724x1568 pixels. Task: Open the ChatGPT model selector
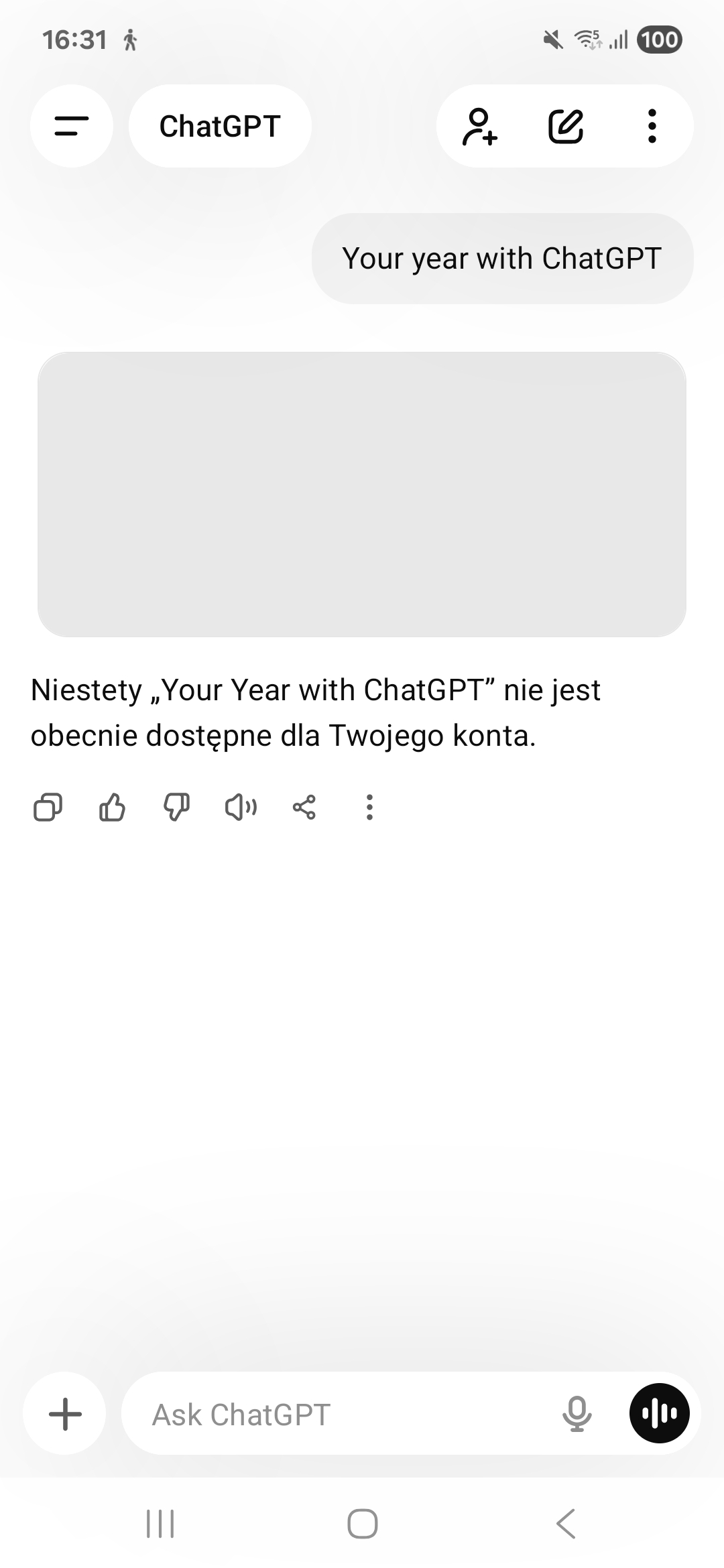click(220, 127)
